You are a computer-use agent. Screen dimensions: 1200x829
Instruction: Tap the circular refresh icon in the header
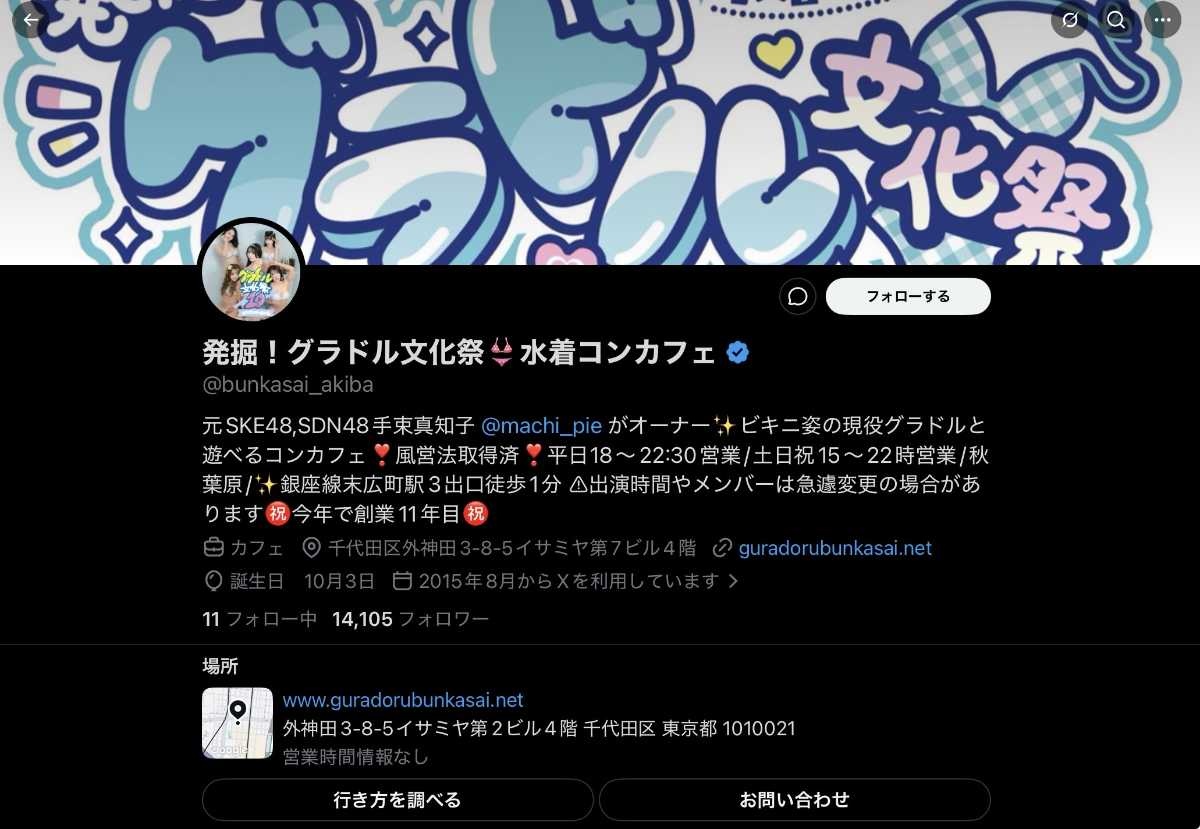[1069, 20]
